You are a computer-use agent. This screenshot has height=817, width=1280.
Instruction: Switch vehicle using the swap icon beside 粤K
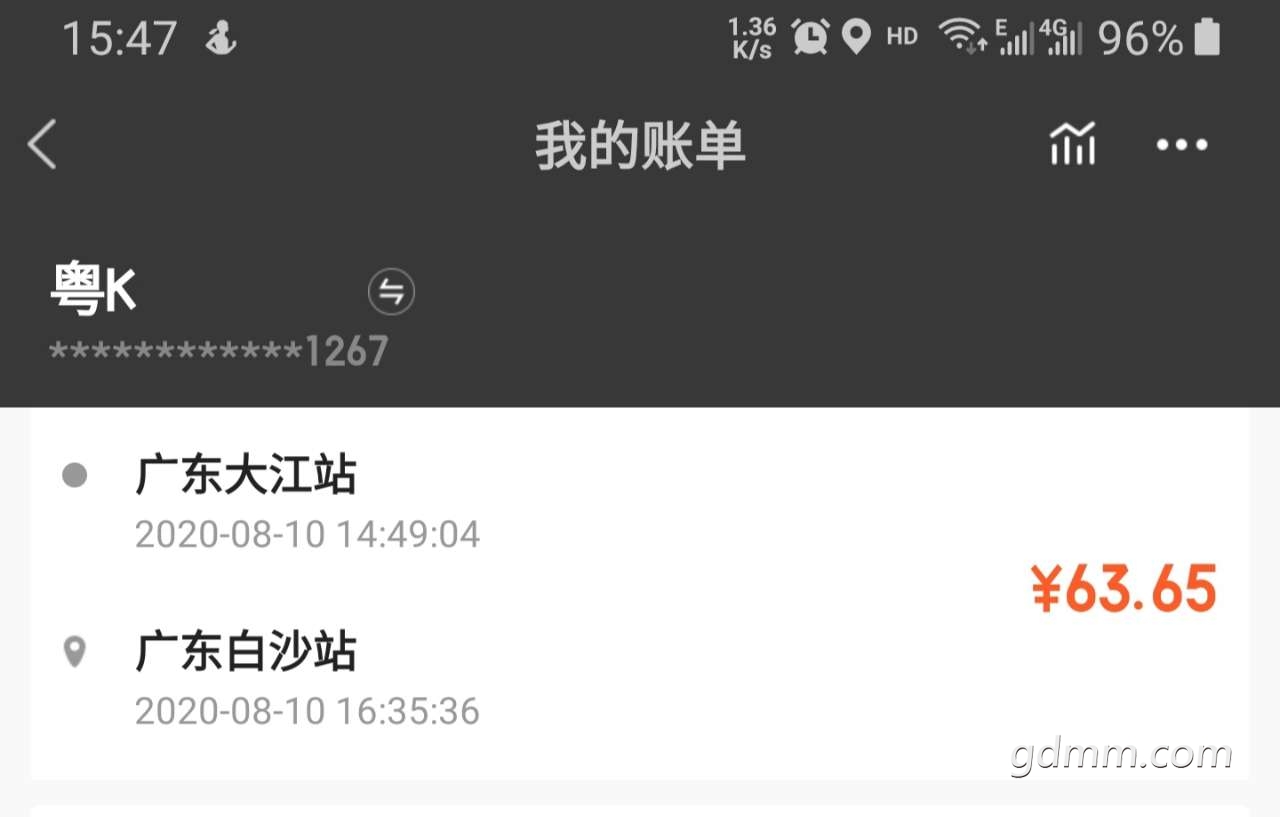point(391,292)
